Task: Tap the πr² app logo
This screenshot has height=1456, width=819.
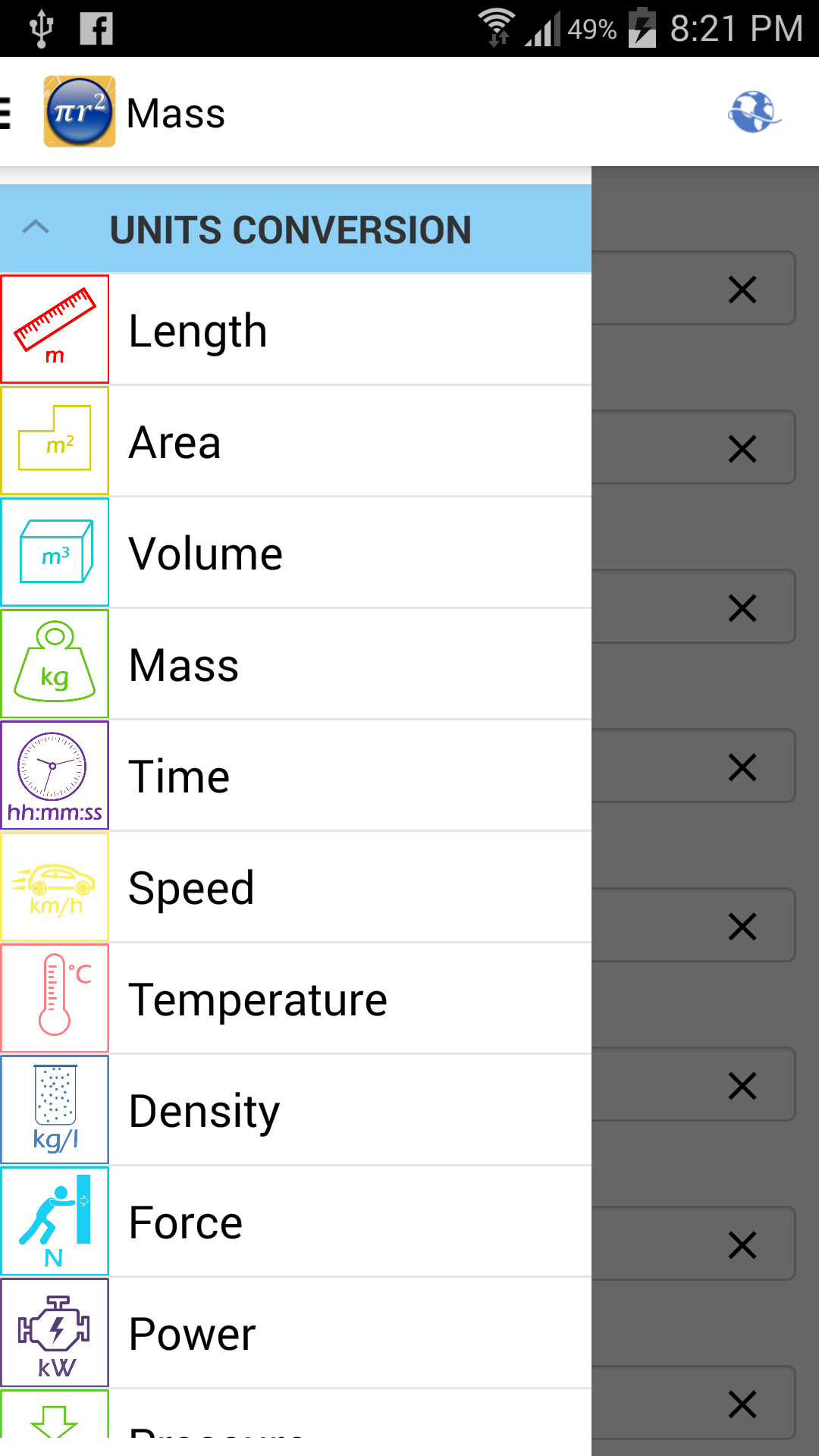Action: [80, 112]
